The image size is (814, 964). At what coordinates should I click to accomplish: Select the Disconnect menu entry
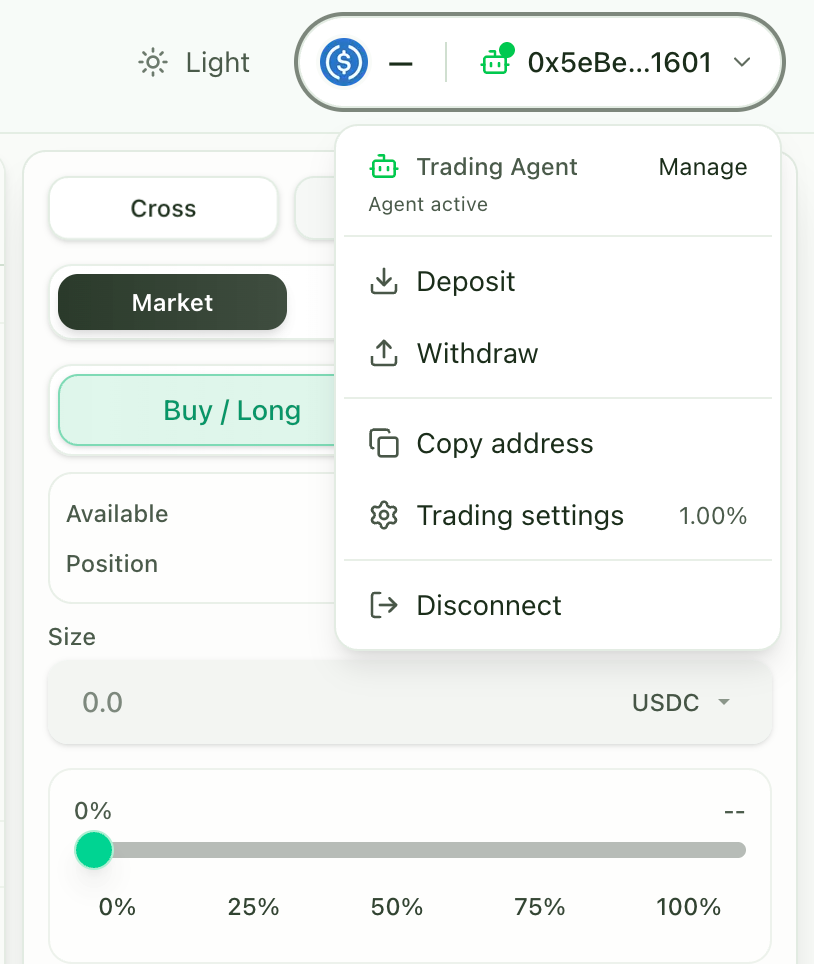pyautogui.click(x=488, y=605)
